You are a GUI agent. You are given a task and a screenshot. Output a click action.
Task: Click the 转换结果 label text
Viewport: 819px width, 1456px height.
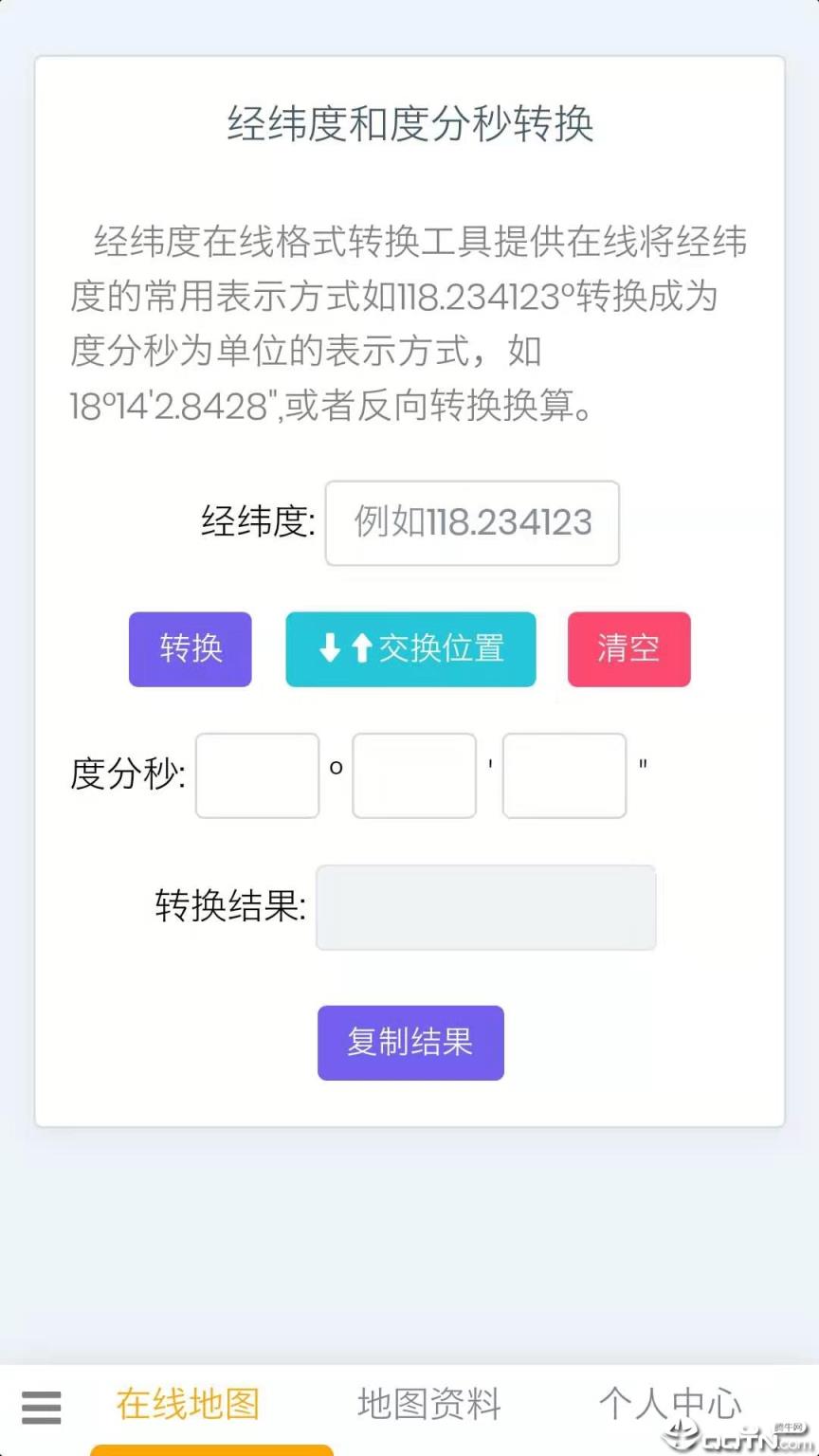(x=229, y=907)
